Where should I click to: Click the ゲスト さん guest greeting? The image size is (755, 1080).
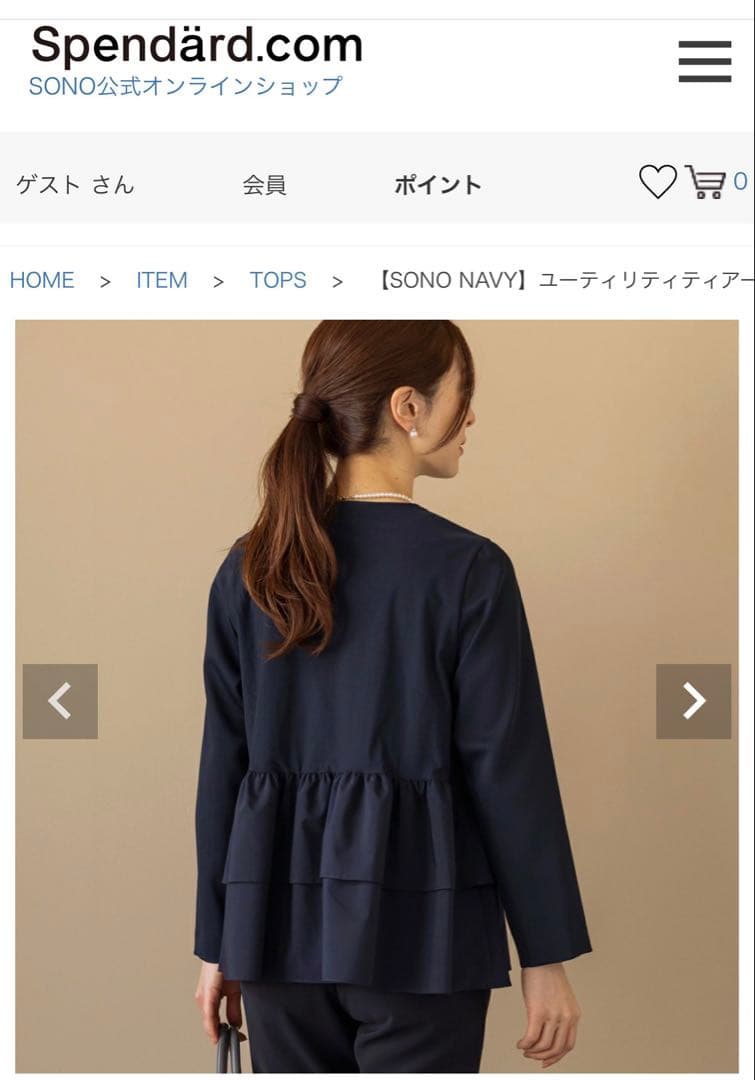pyautogui.click(x=75, y=185)
